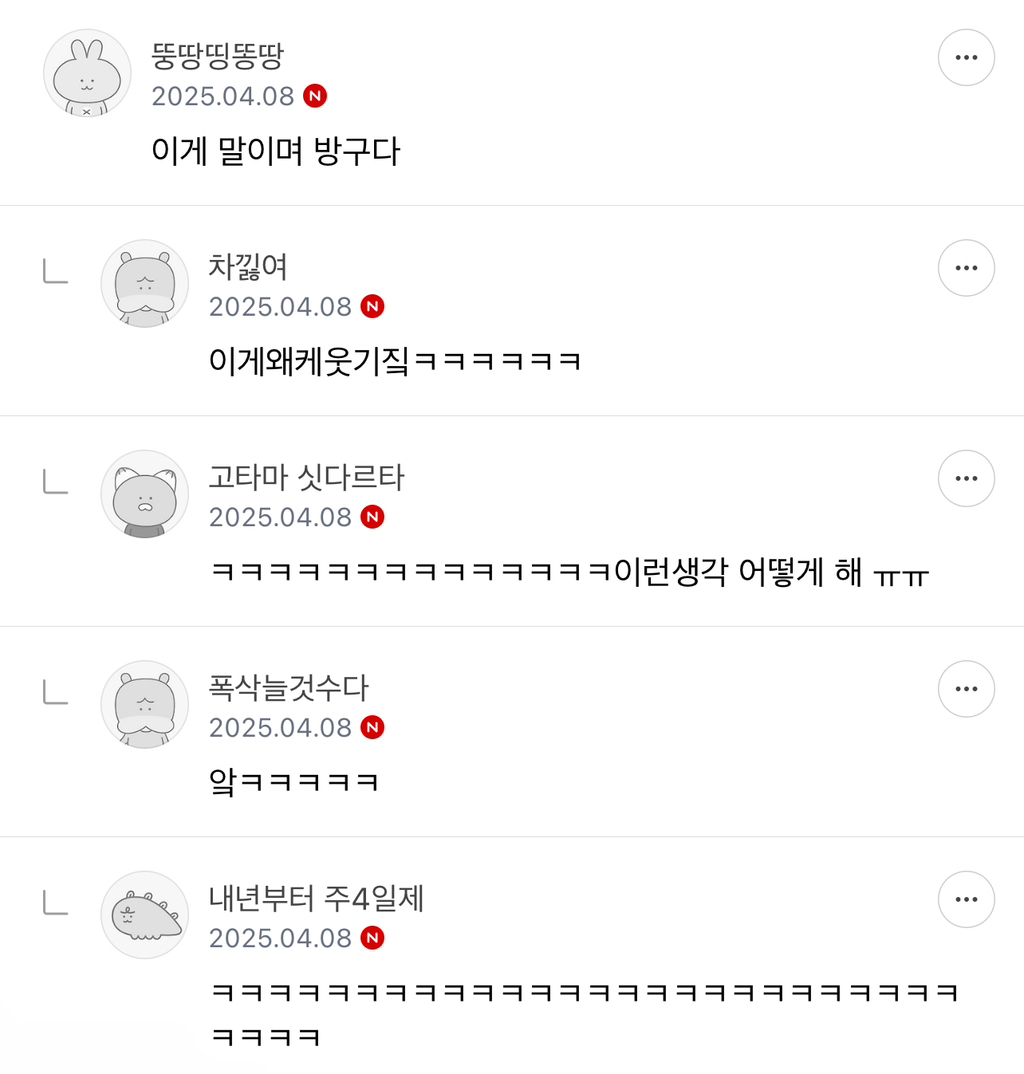This screenshot has height=1074, width=1024.
Task: Expand options for 내년부터 주4일제's comment
Action: [x=966, y=898]
